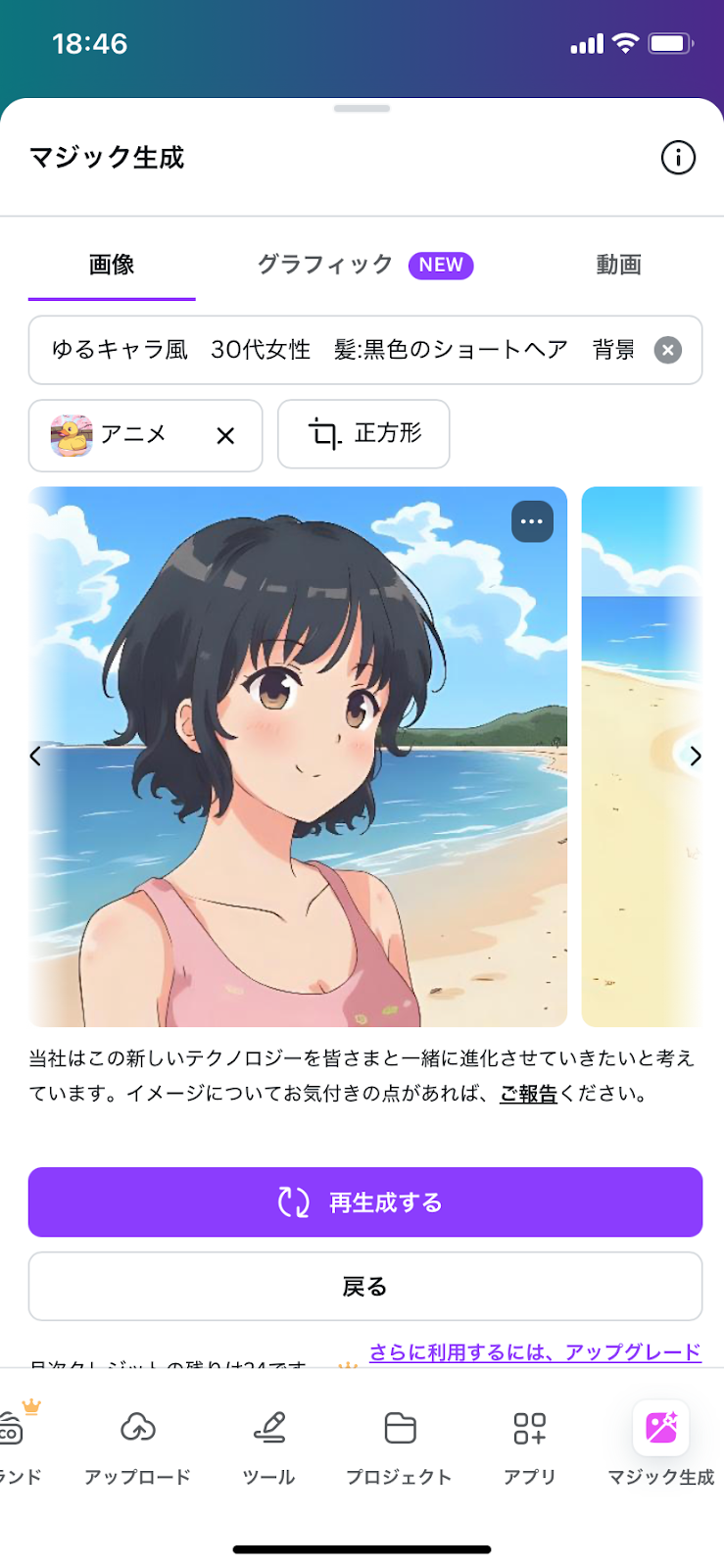Open アプリ in the bottom bar
This screenshot has height=1568, width=724.
point(529,1445)
